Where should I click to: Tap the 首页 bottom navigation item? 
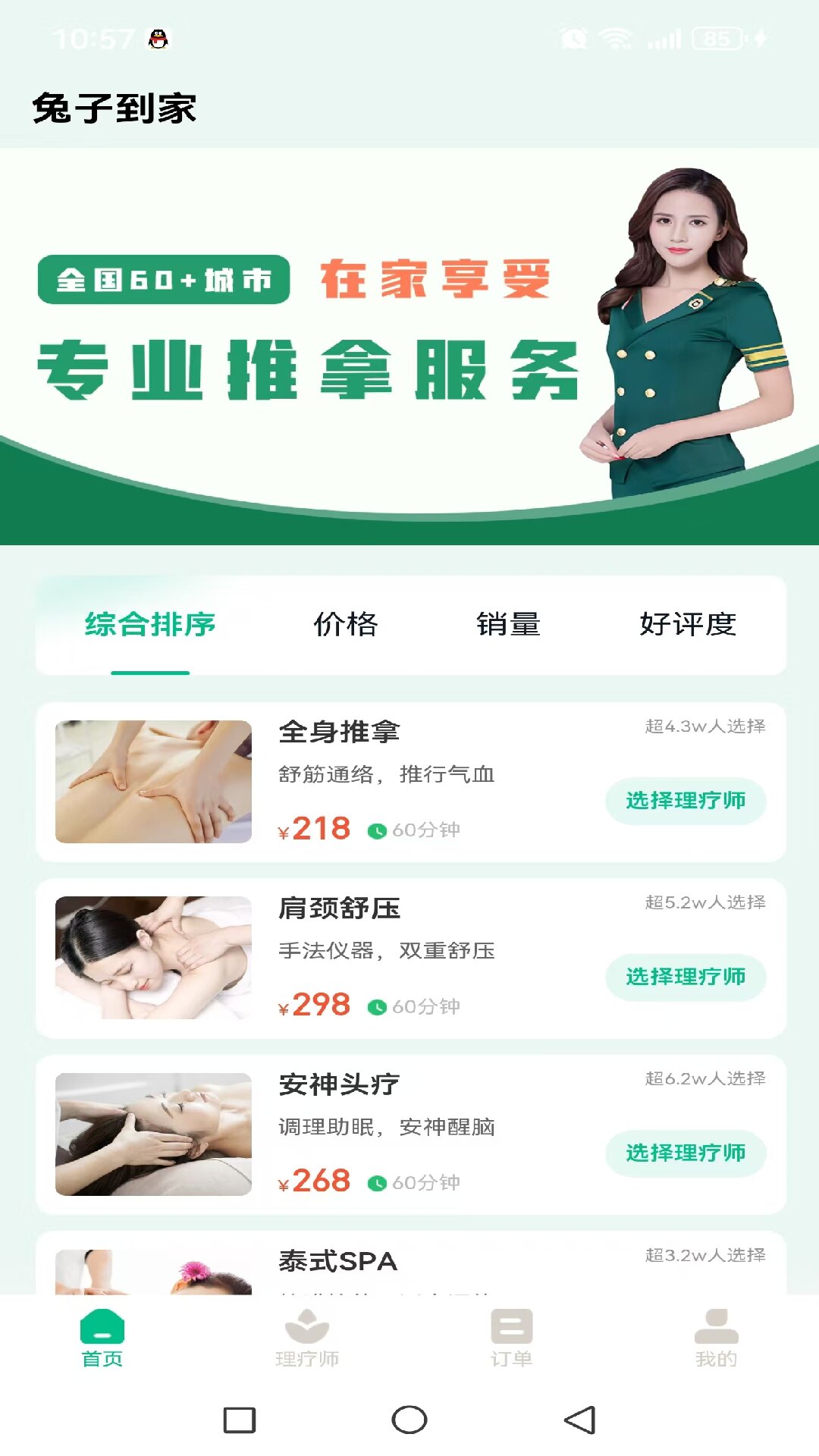point(102,1339)
